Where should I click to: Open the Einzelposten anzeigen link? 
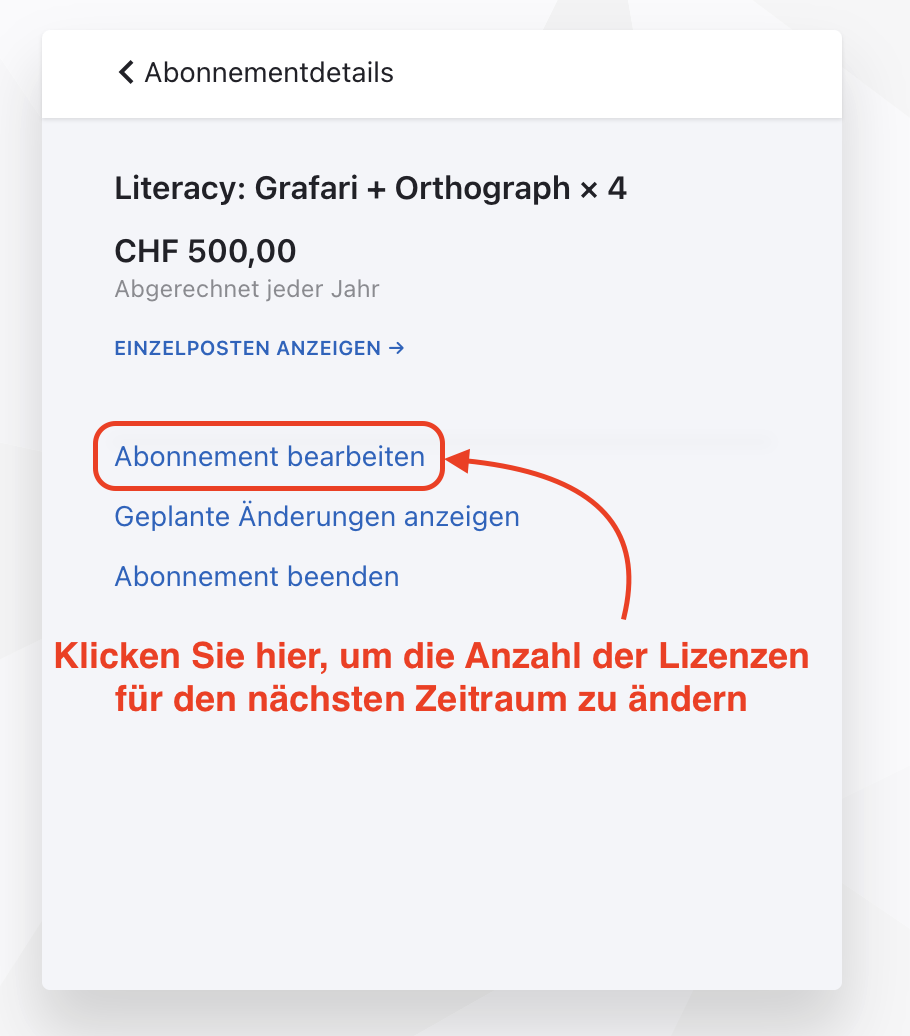(x=259, y=349)
